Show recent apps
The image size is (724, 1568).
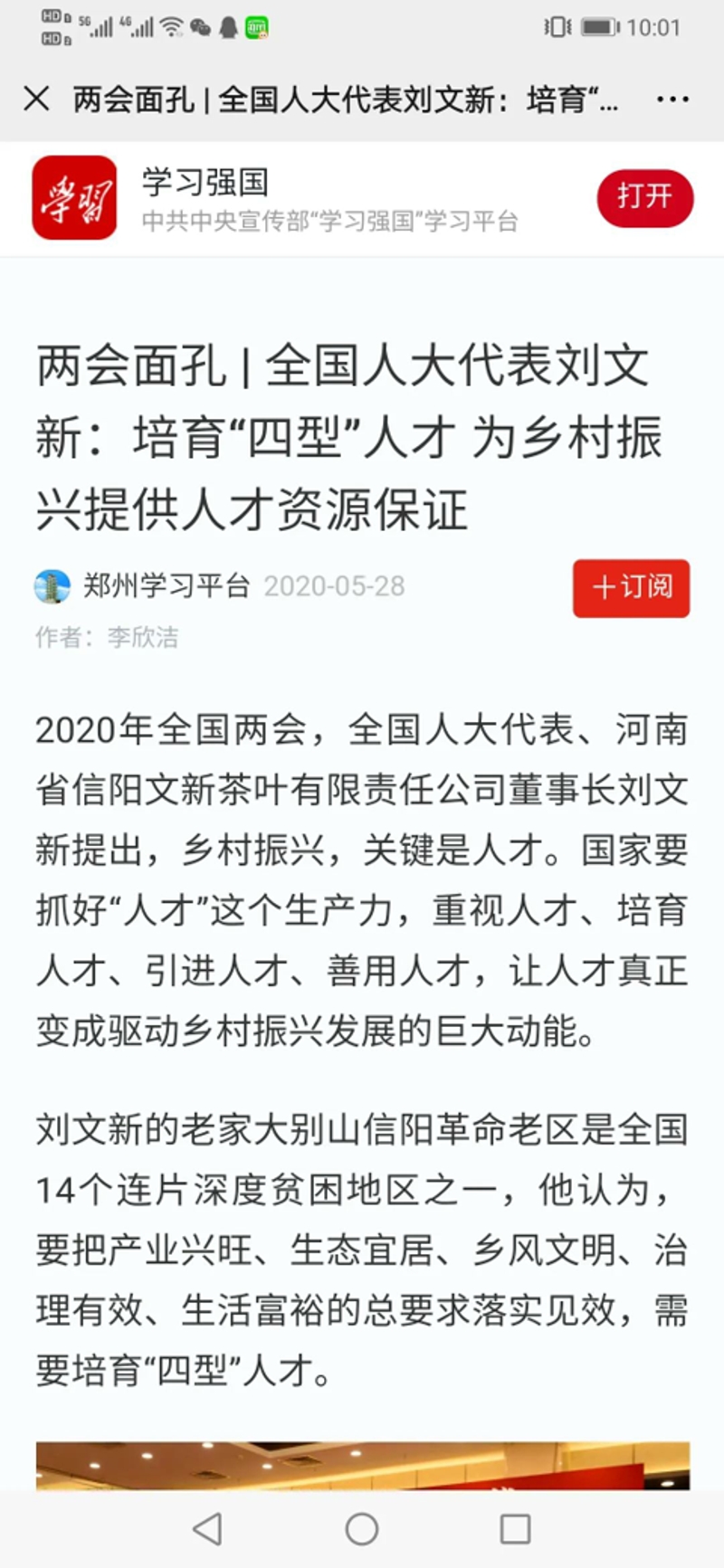click(x=515, y=1529)
